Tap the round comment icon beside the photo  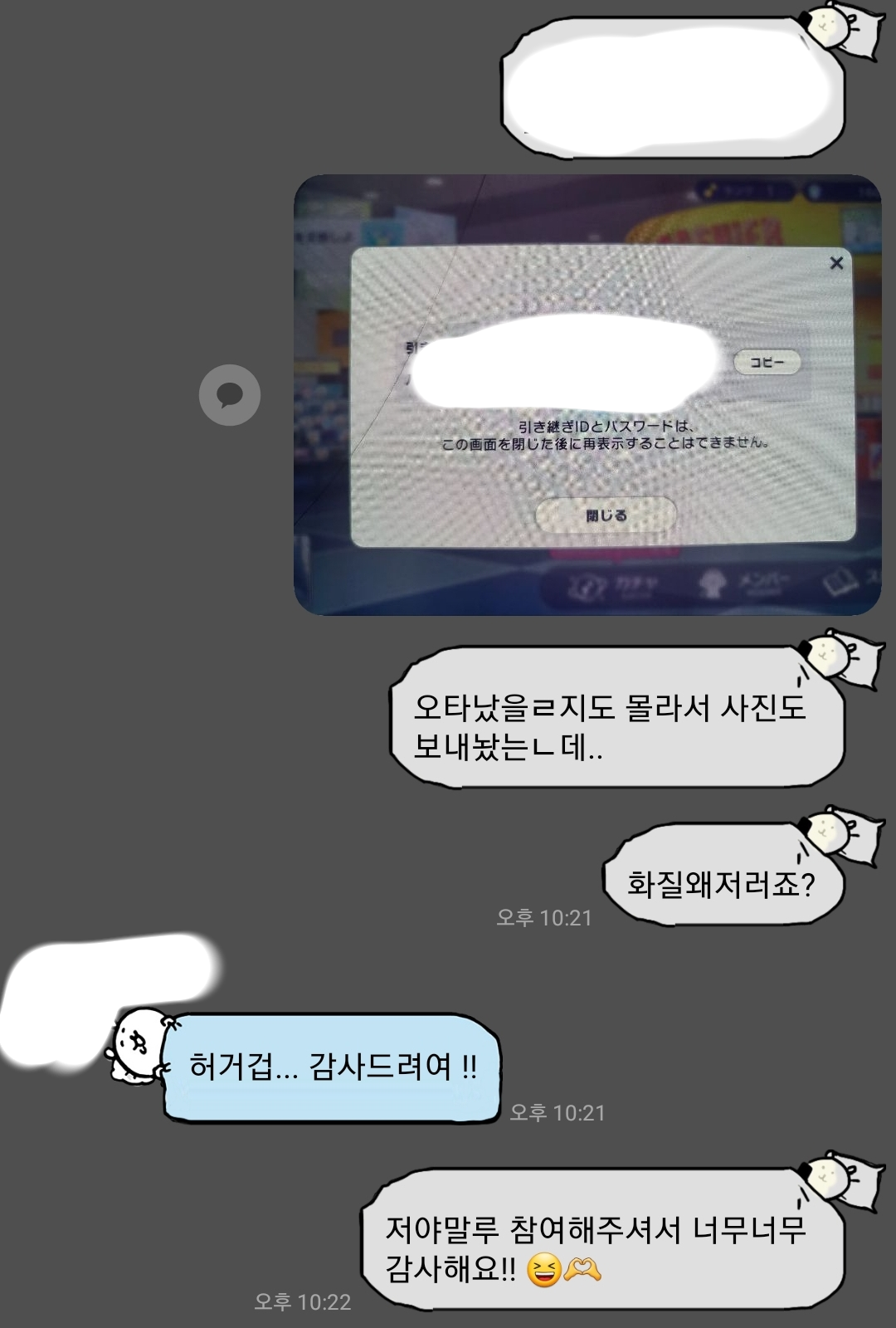click(230, 395)
